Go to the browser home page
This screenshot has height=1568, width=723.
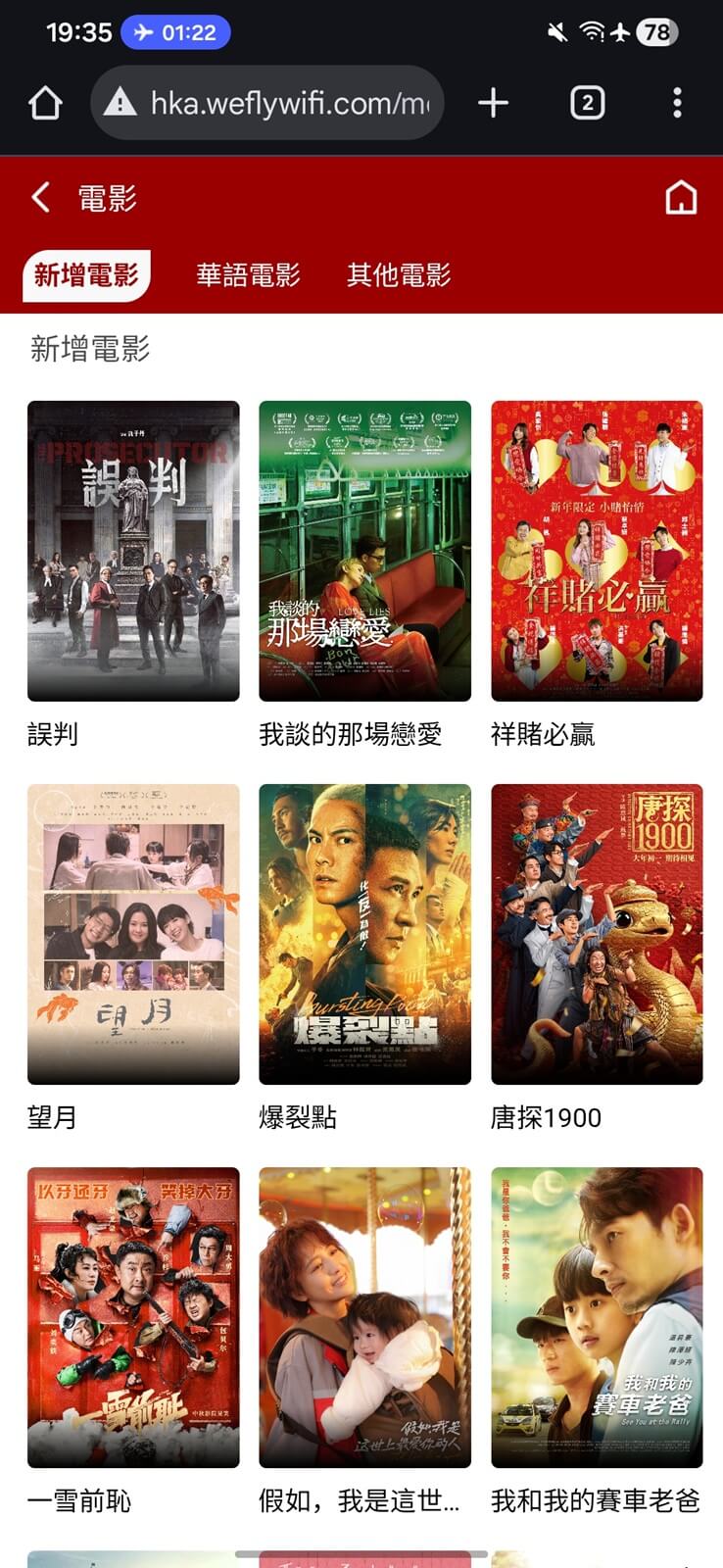45,103
